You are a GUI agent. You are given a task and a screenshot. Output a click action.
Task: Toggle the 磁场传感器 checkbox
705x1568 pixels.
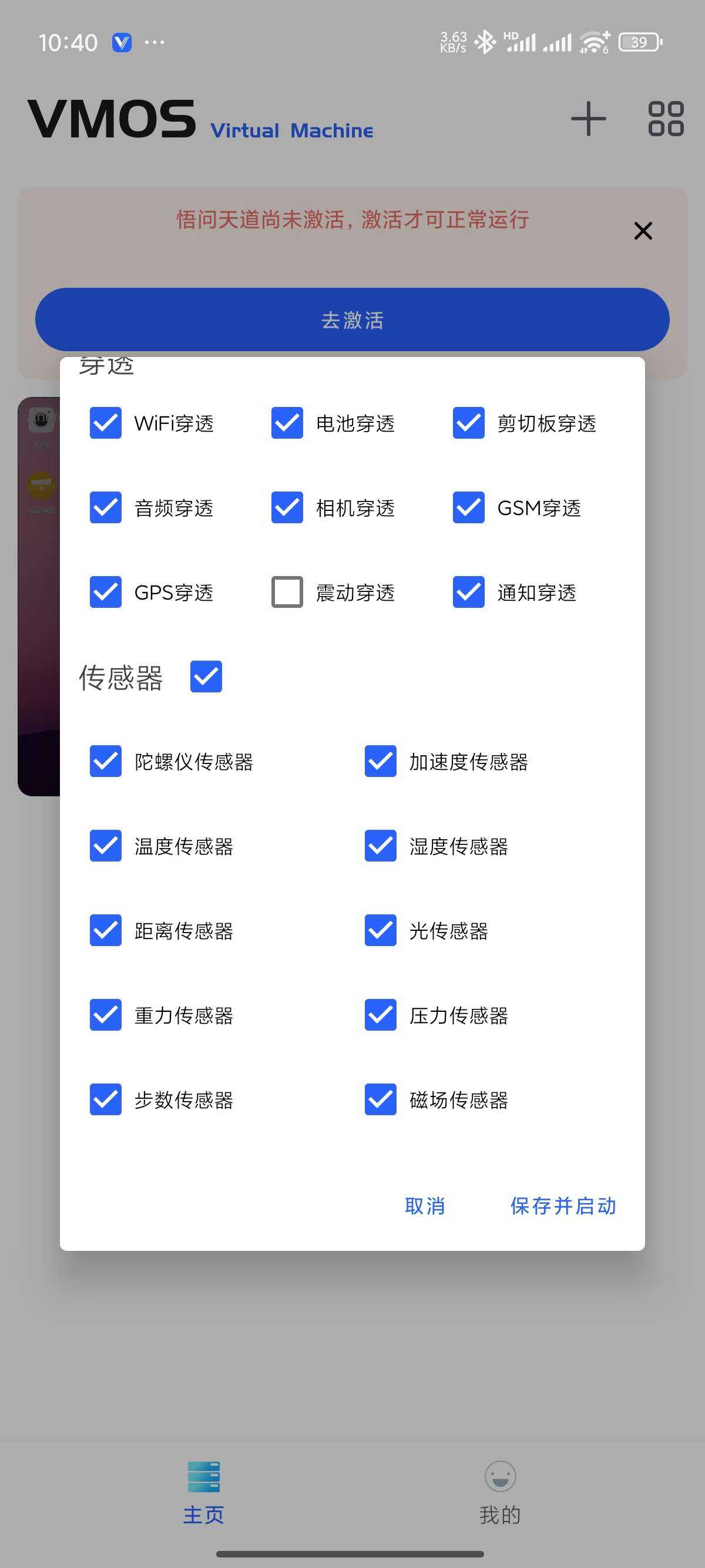(381, 1100)
